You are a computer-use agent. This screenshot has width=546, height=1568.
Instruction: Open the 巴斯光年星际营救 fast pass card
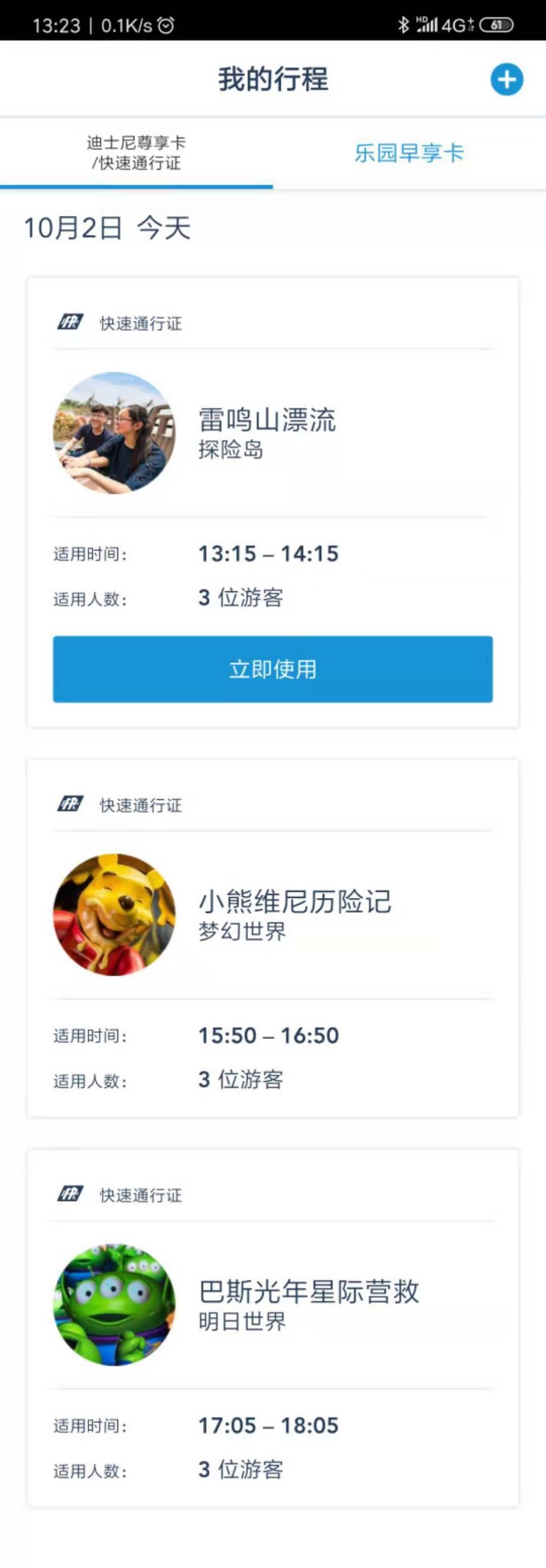(273, 1305)
